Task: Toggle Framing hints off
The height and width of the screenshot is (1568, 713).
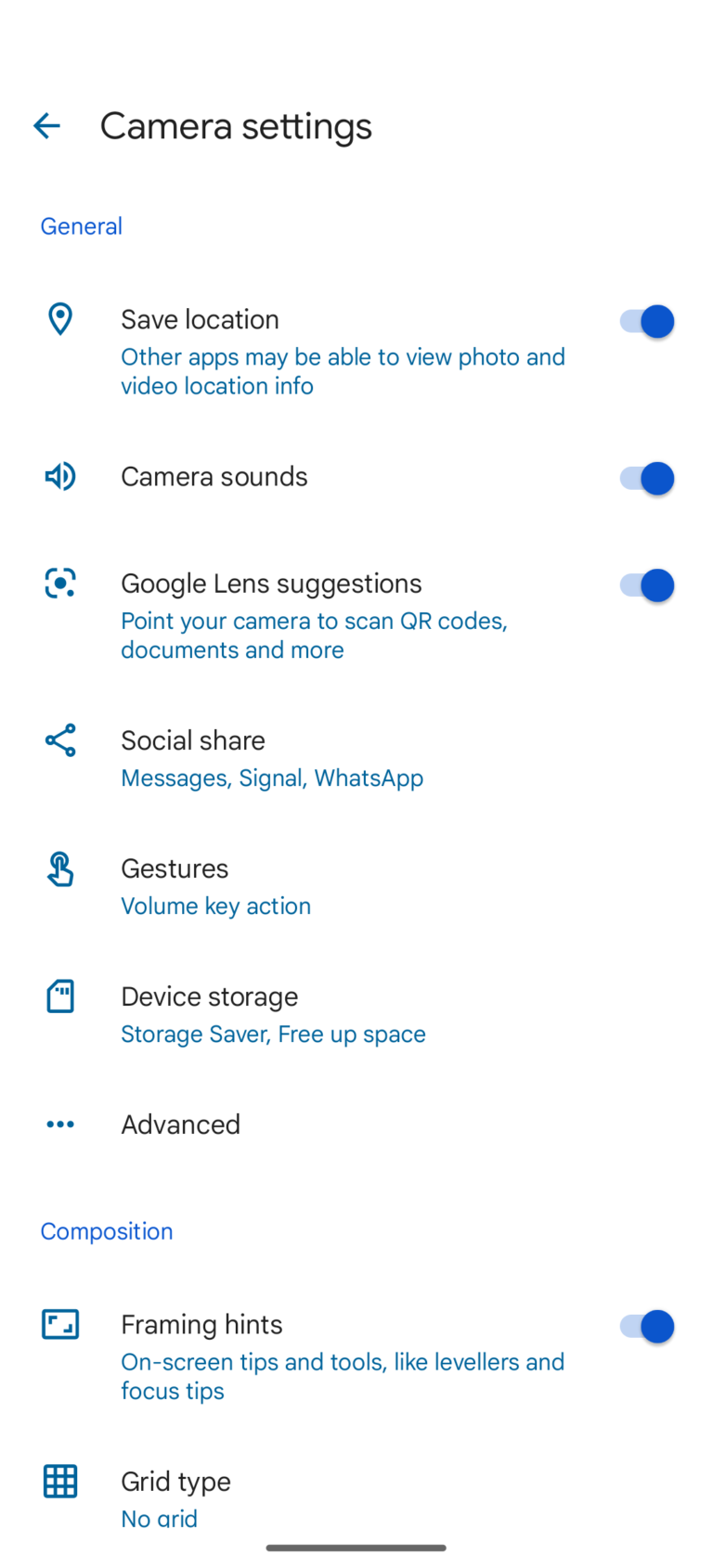Action: [646, 1327]
